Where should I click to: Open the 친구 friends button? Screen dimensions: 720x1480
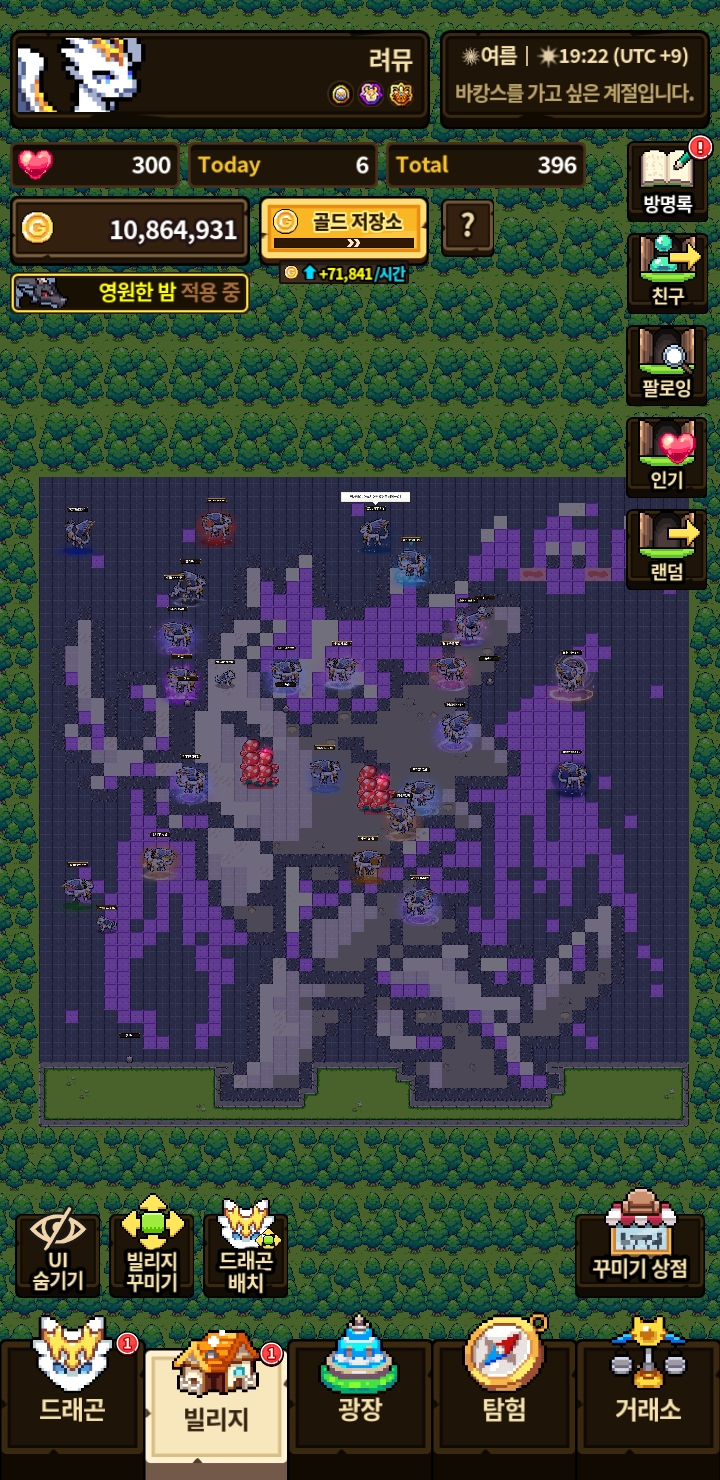[667, 273]
